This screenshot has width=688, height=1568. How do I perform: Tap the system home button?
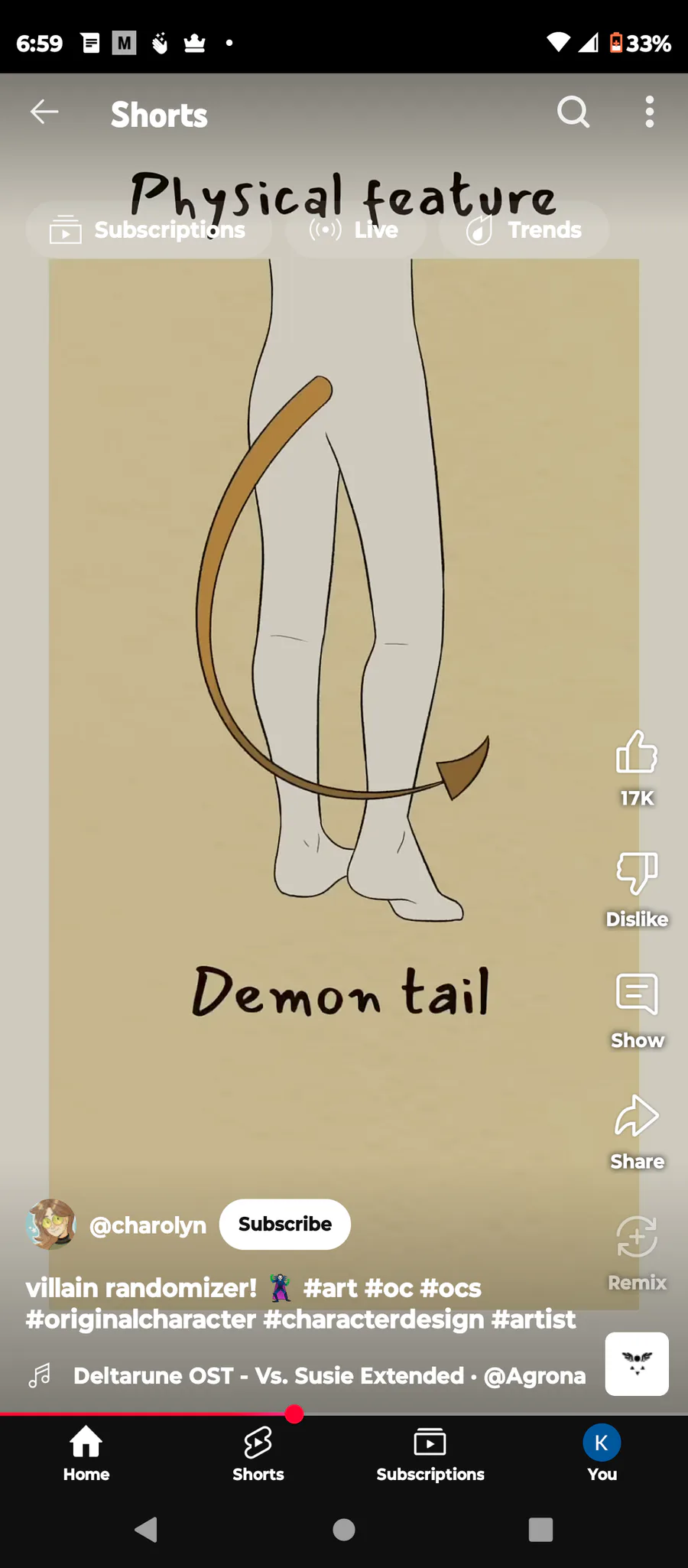[x=344, y=1530]
